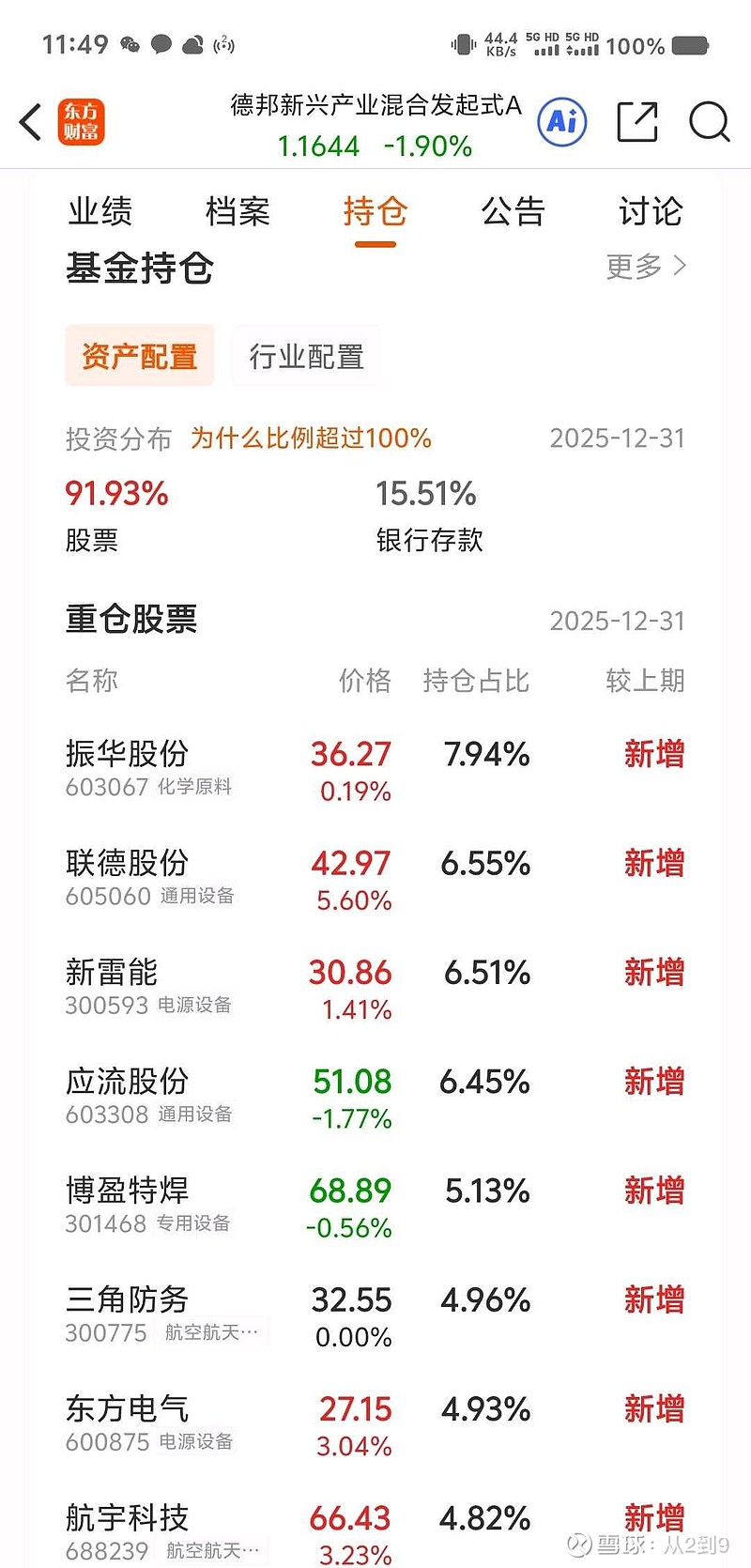
Task: Switch to the 行业配置 view toggle
Action: pyautogui.click(x=306, y=355)
